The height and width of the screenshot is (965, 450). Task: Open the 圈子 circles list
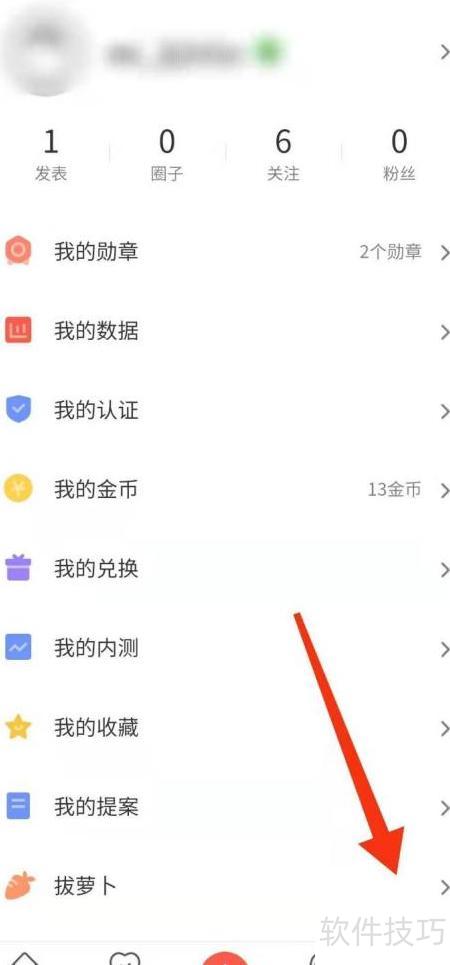[167, 154]
